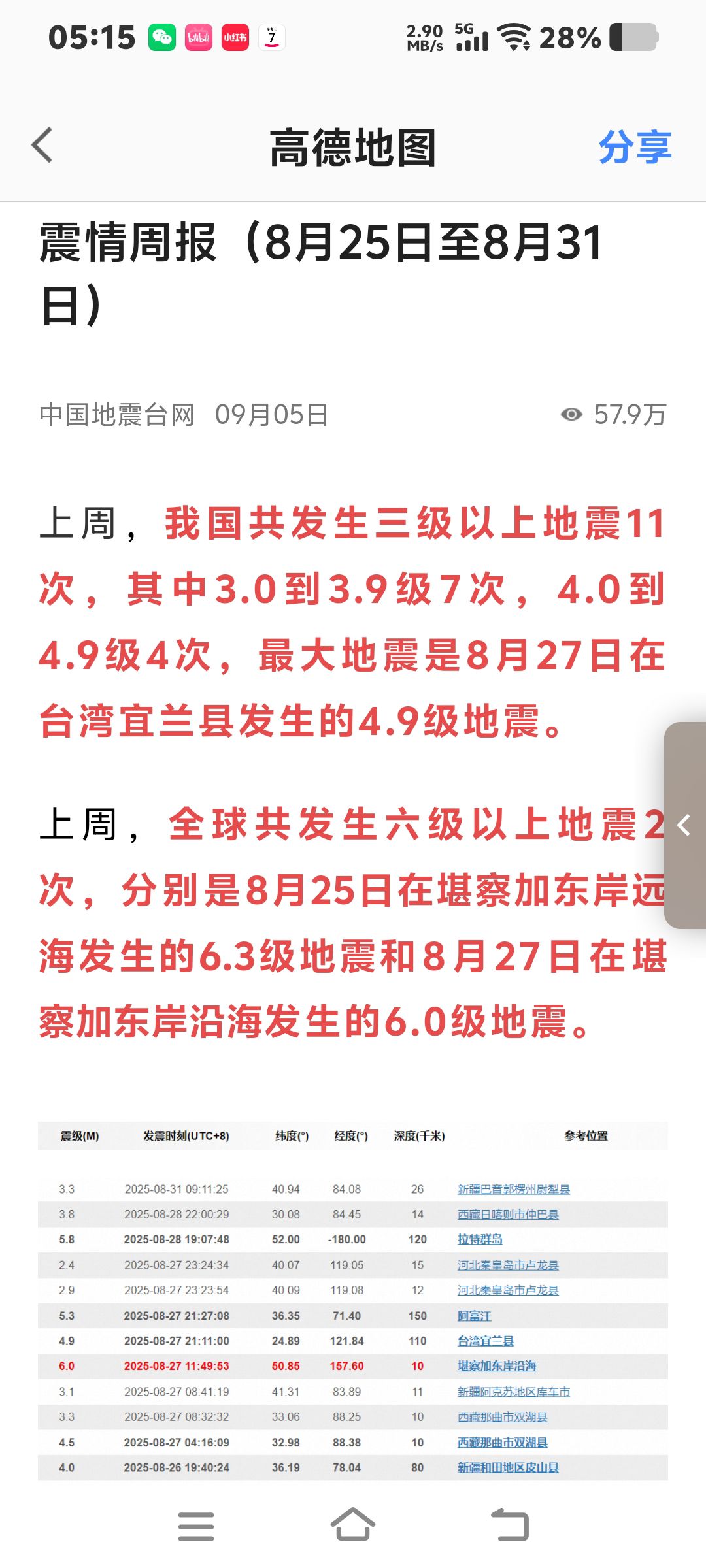Go back using the top-left arrow
The width and height of the screenshot is (706, 1568).
pyautogui.click(x=42, y=145)
